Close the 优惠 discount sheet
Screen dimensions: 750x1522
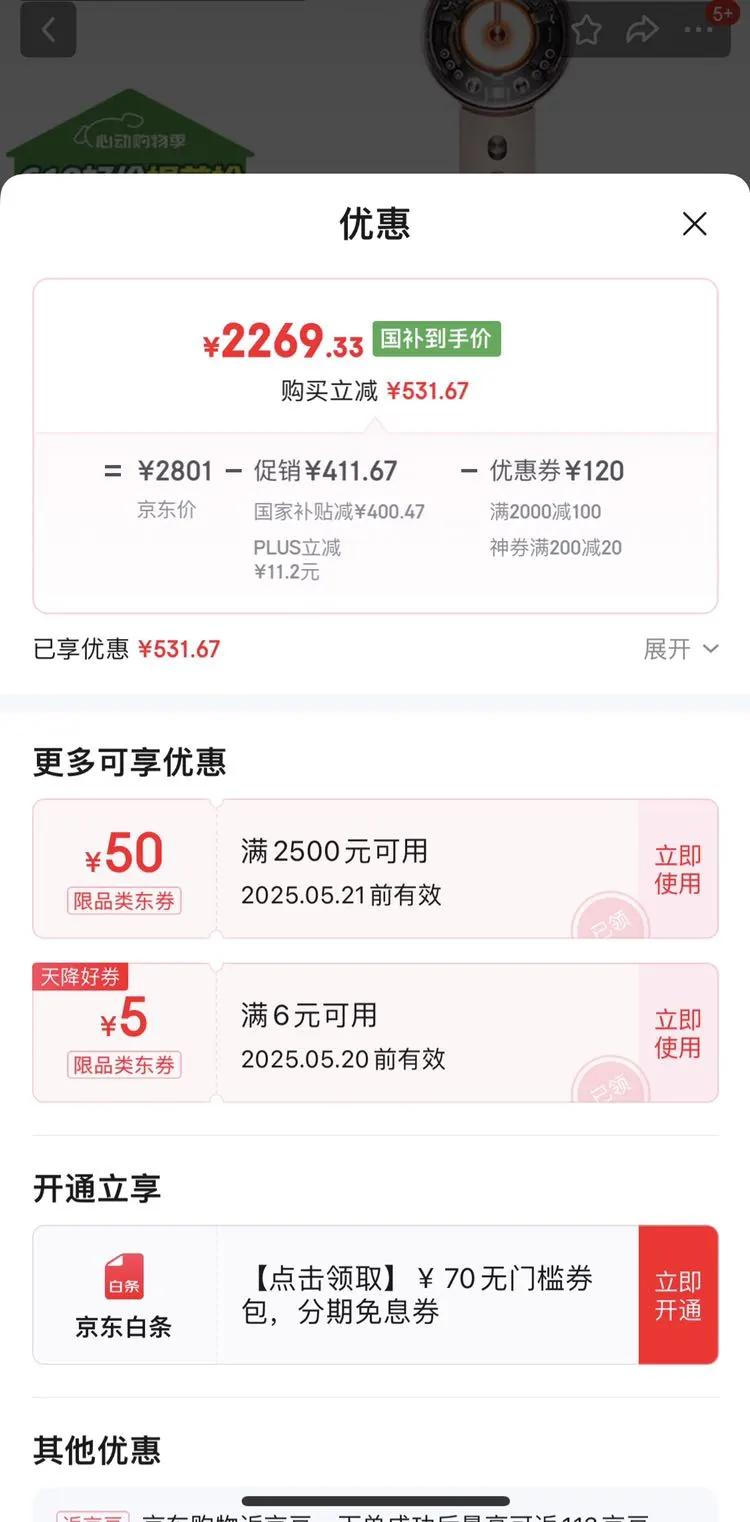click(x=694, y=224)
